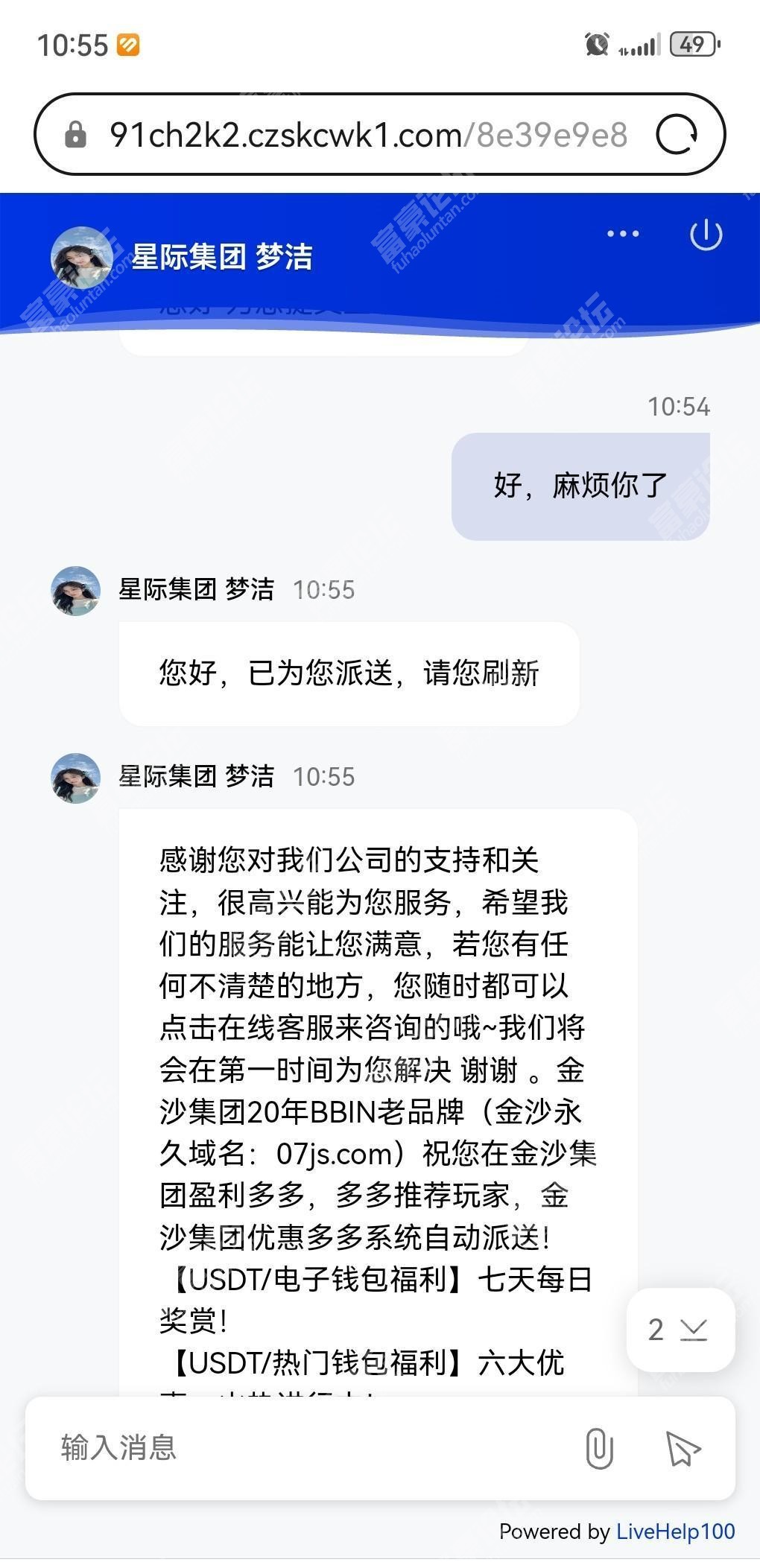Open the three-dot chat options menu
The height and width of the screenshot is (1568, 760).
623,234
